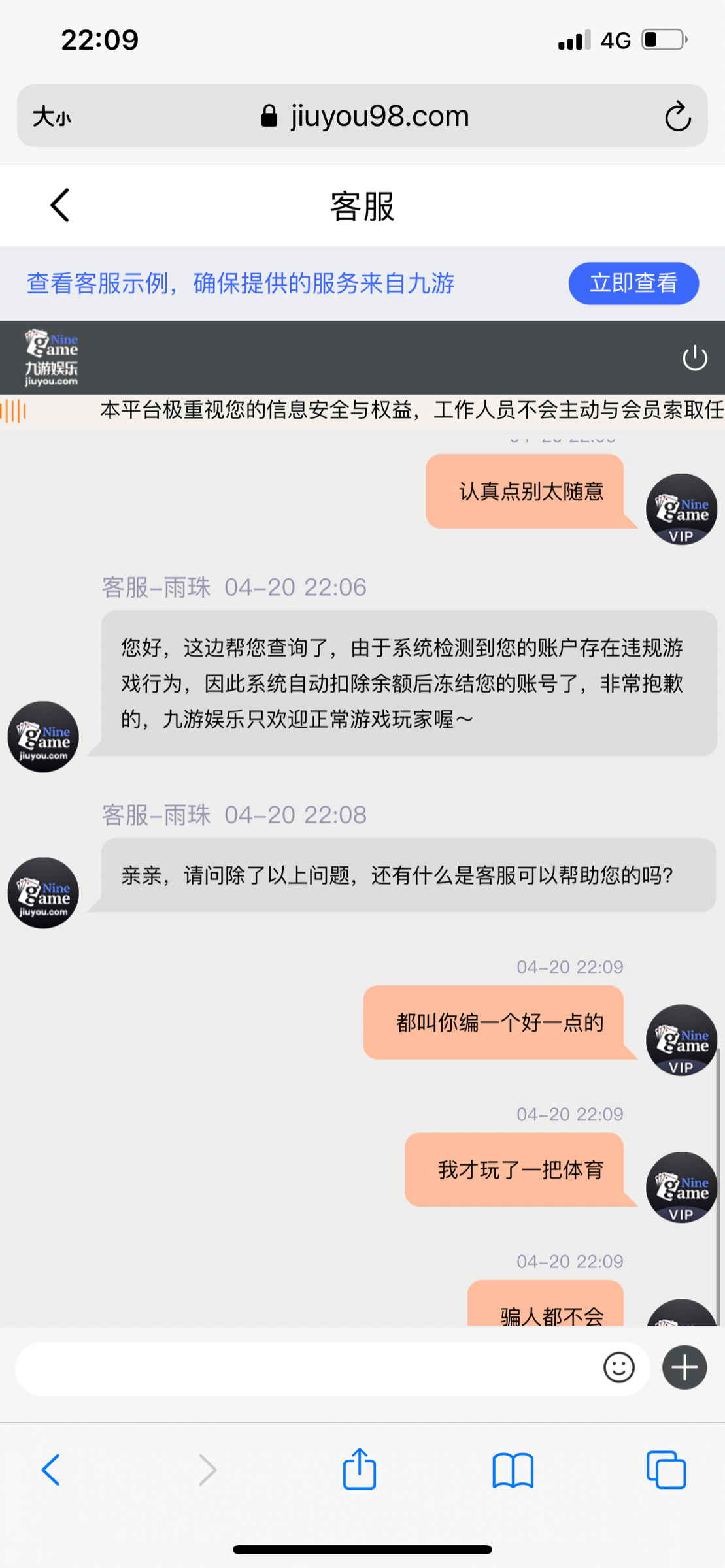Open Safari bookmarks
The width and height of the screenshot is (725, 1568).
(x=513, y=1470)
